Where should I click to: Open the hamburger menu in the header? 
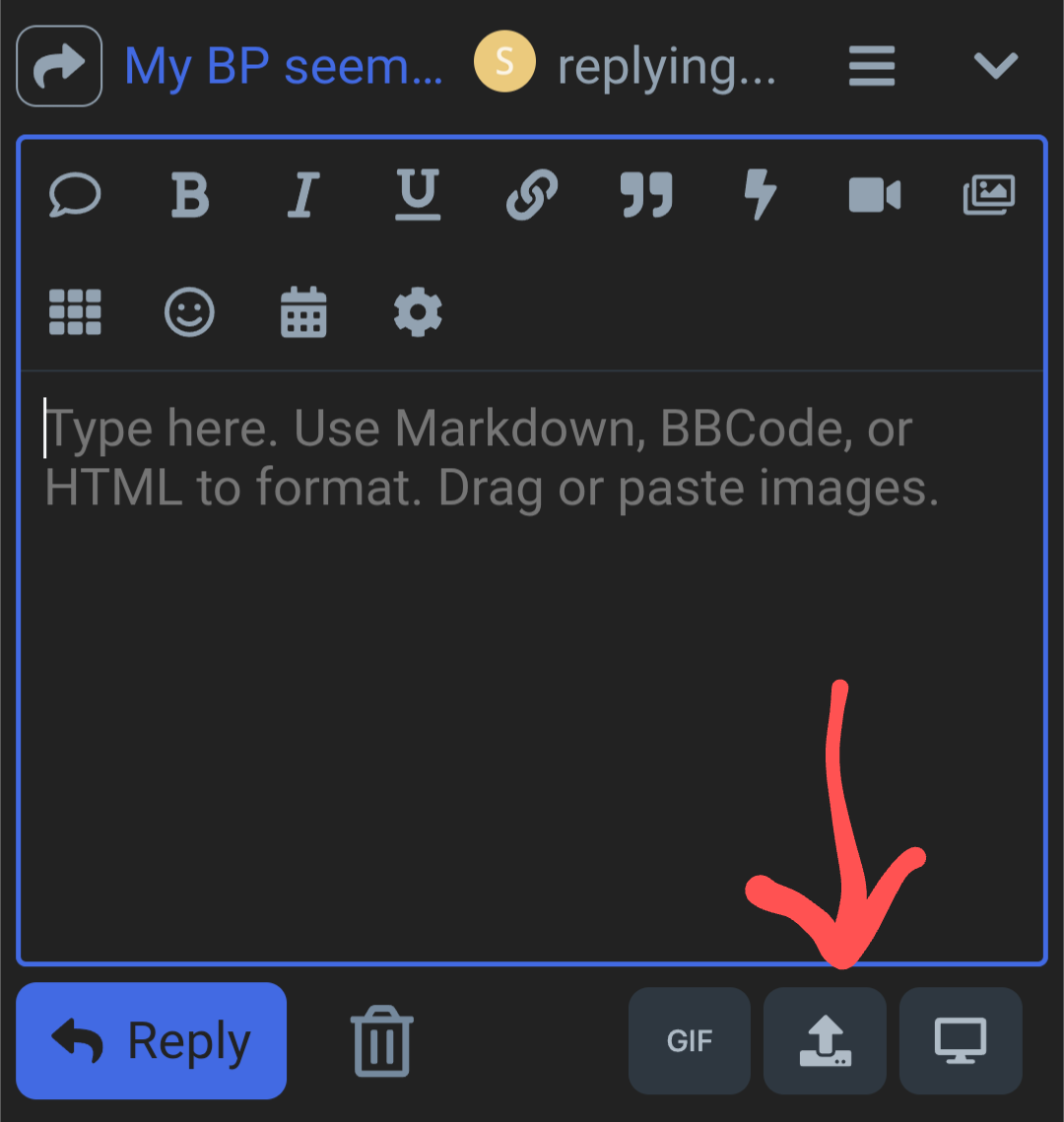point(872,66)
